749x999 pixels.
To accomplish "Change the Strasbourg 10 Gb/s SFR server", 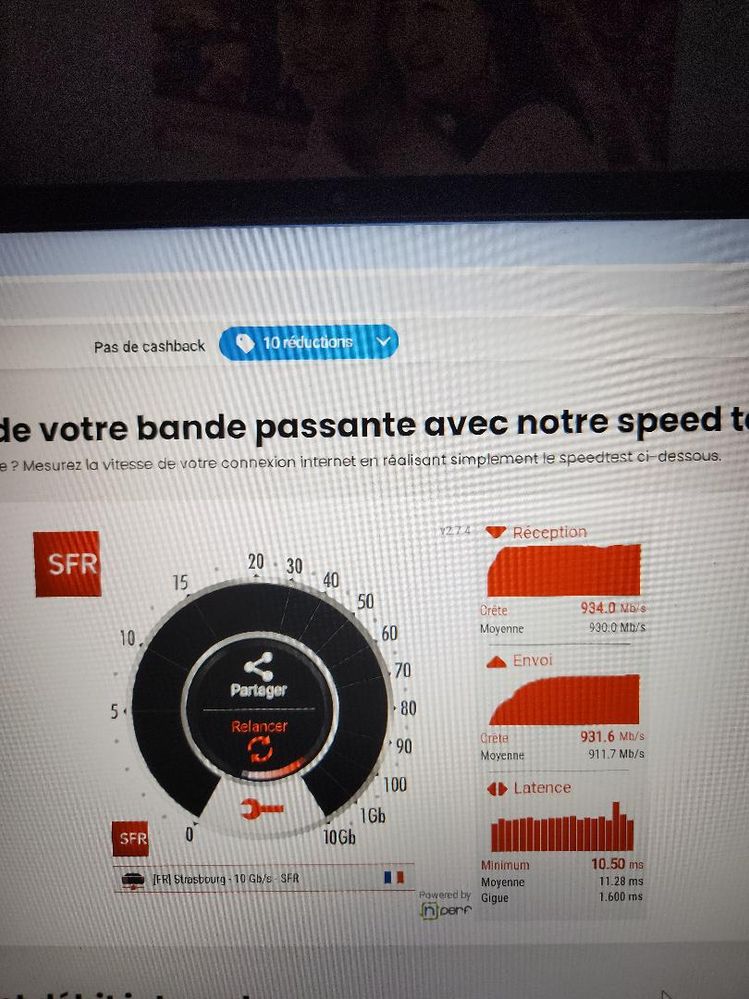I will [264, 879].
